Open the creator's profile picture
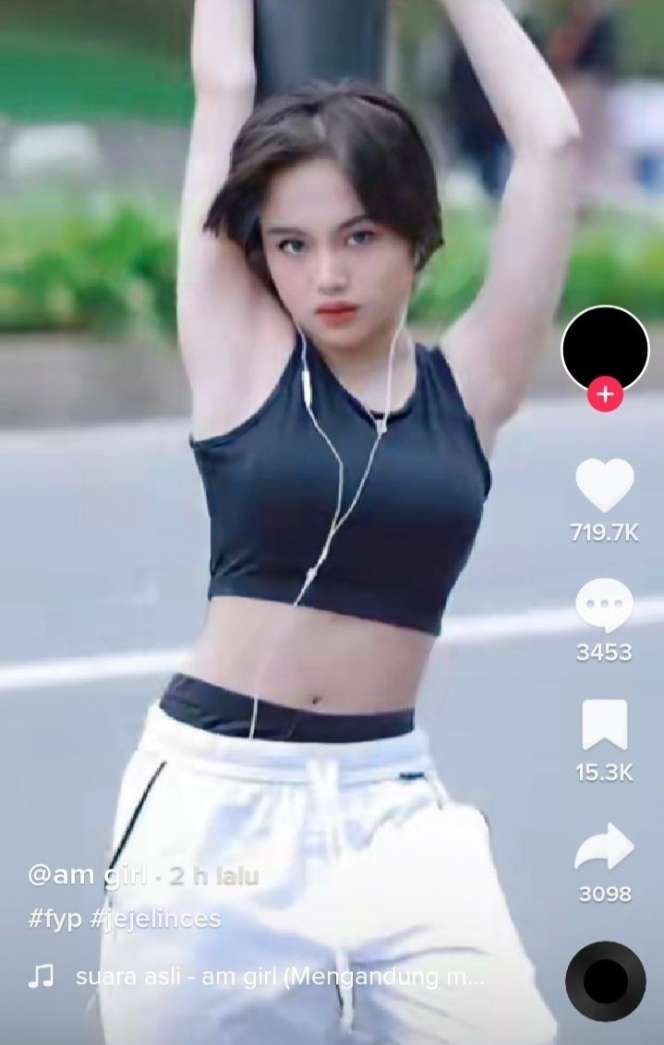Screen dimensions: 664x1045 coord(605,347)
